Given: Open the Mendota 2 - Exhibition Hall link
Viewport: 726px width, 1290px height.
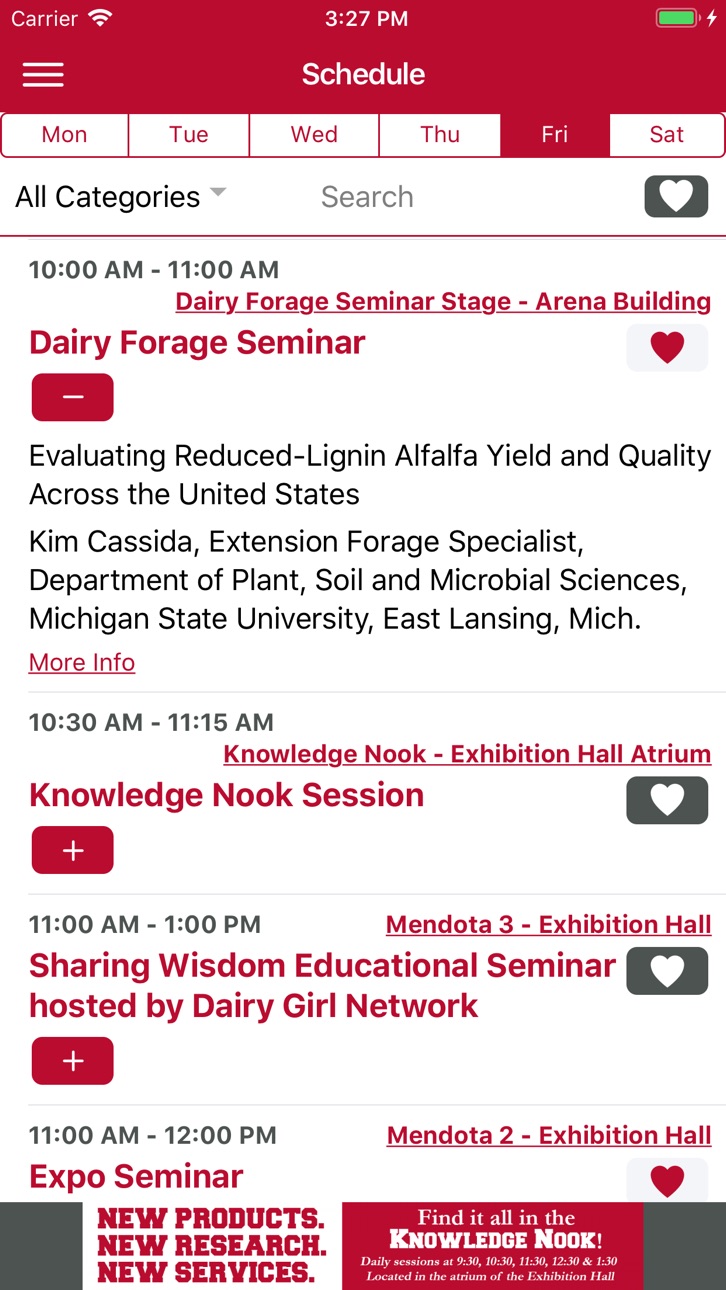Looking at the screenshot, I should pyautogui.click(x=549, y=1136).
